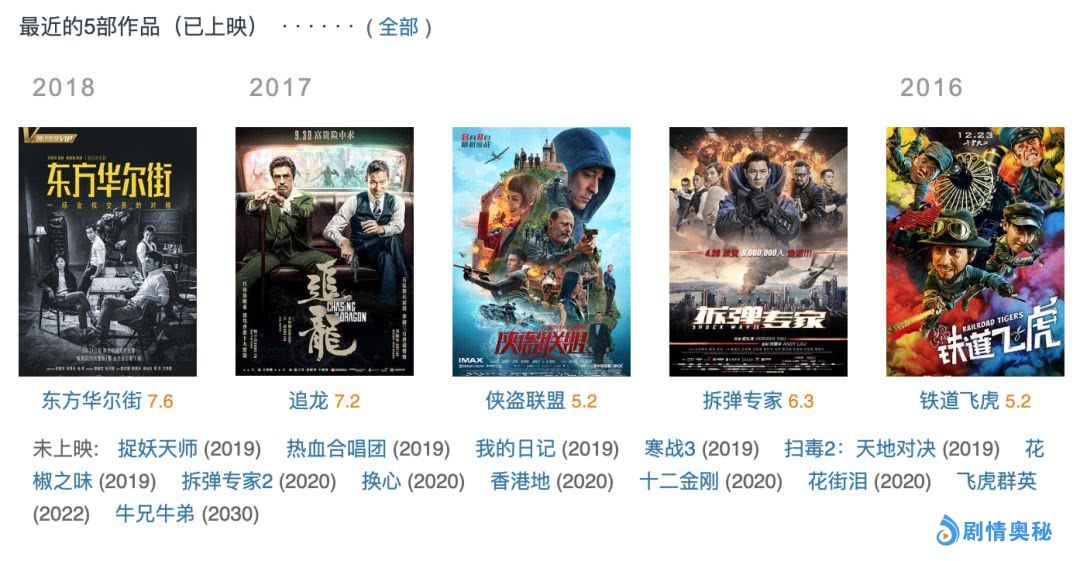The height and width of the screenshot is (561, 1080).
Task: Open the 全部 link for all works
Action: point(398,27)
